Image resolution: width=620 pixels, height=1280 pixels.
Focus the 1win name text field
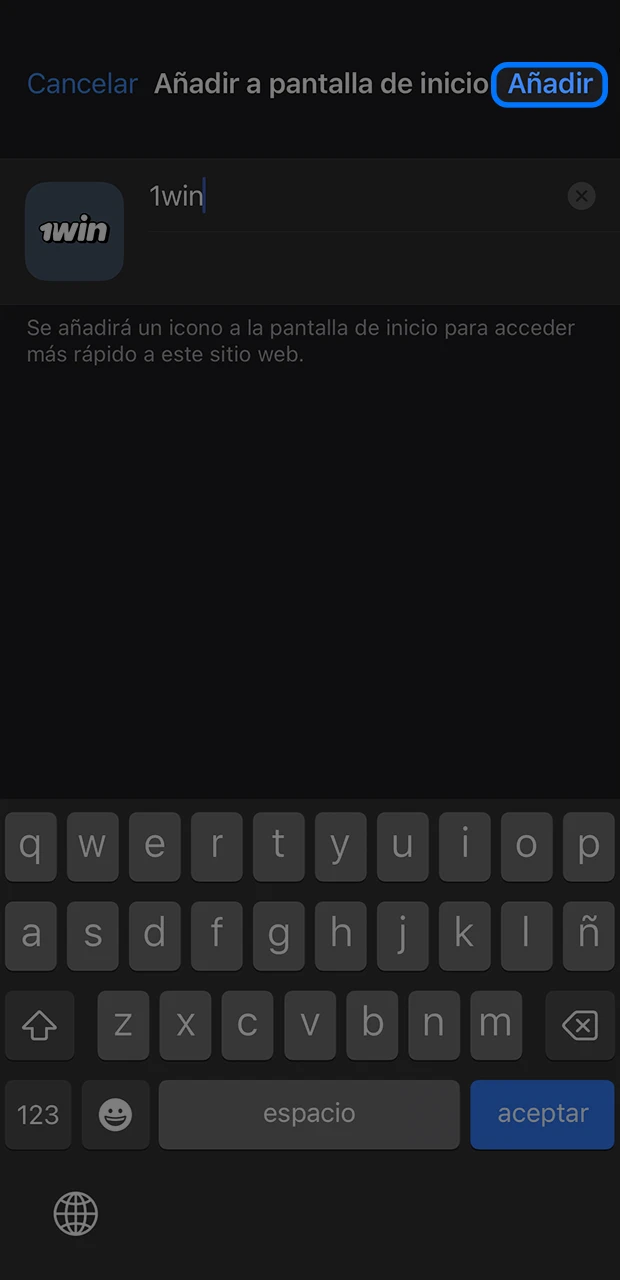[350, 196]
